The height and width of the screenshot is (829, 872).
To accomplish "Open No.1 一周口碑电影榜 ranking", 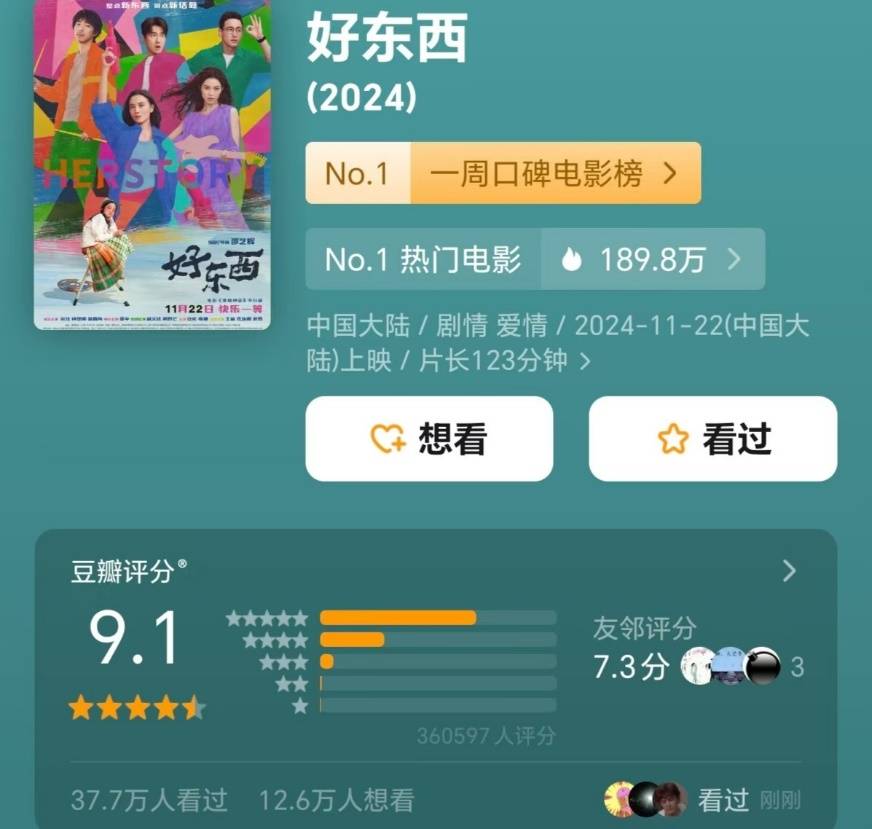I will pos(503,173).
